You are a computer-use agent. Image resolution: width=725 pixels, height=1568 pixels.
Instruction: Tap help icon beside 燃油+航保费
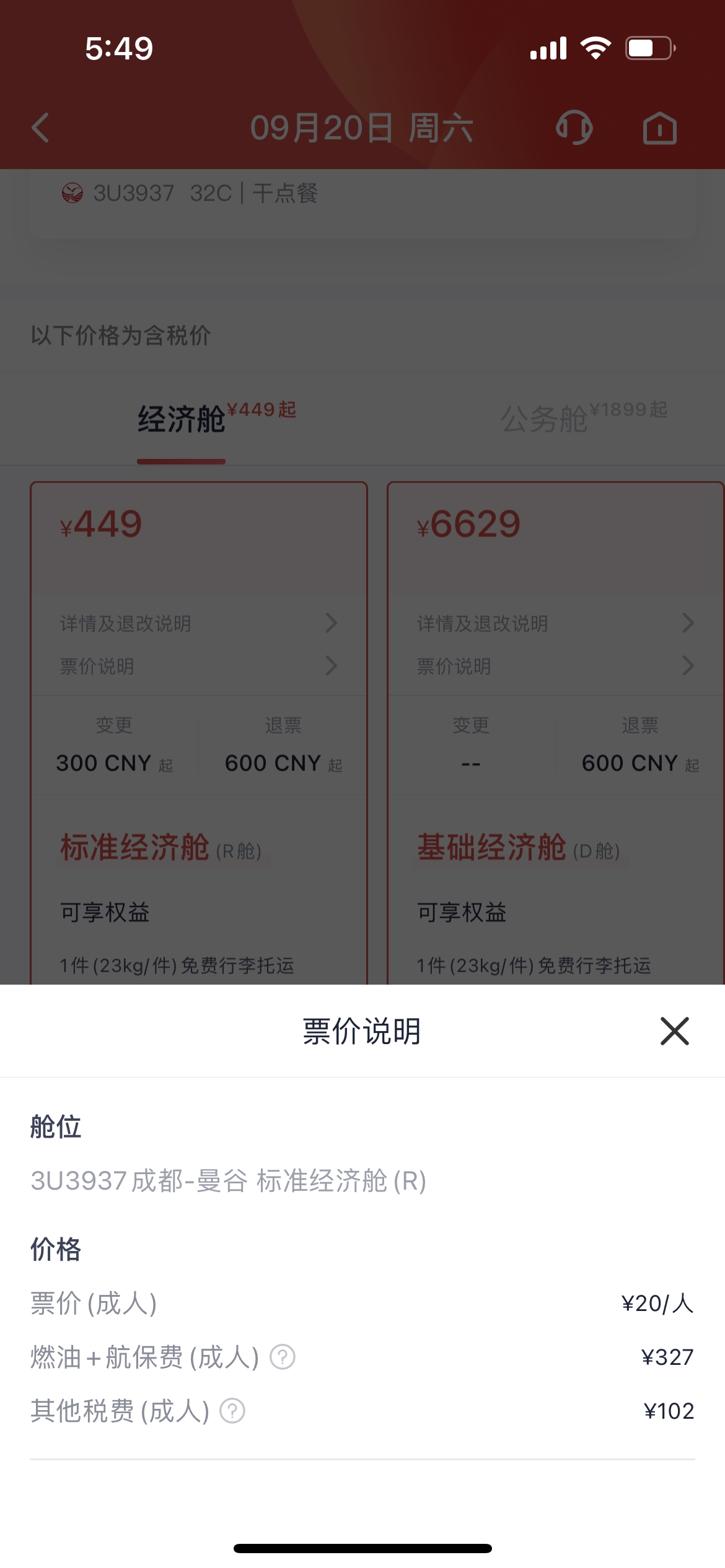click(283, 1357)
